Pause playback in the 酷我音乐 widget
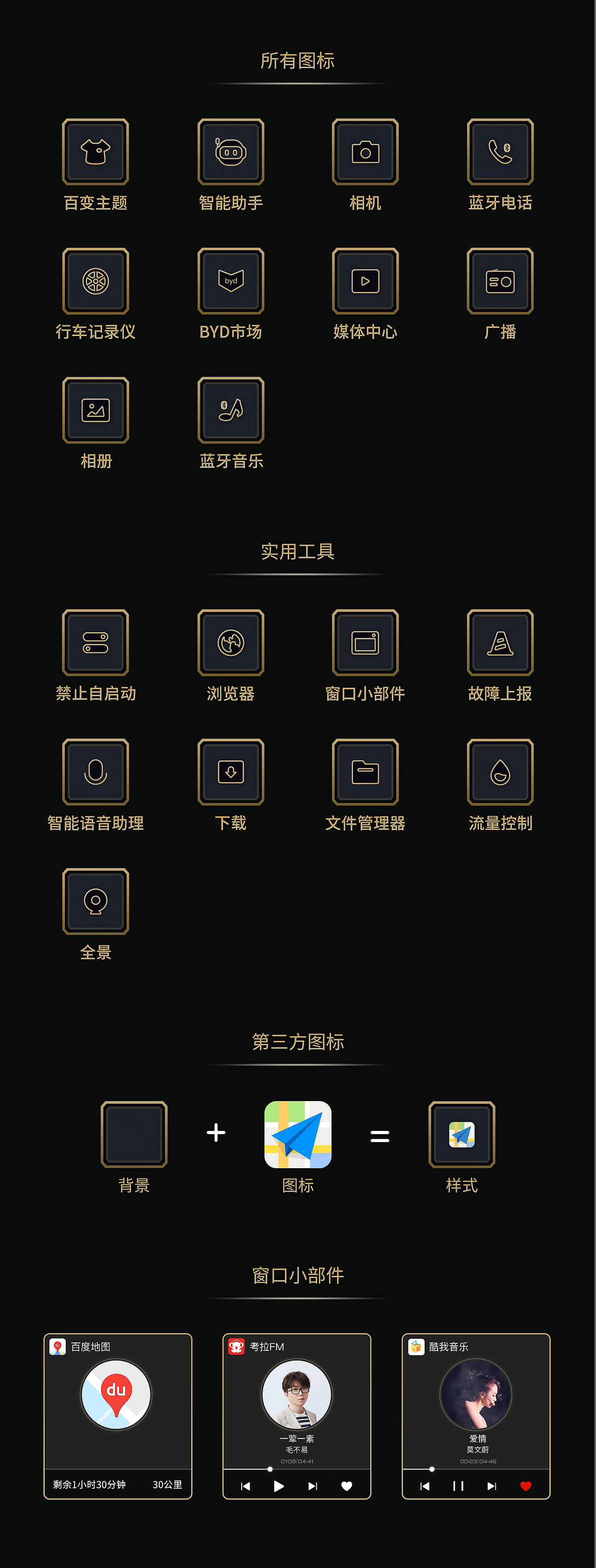Viewport: 596px width, 1568px height. (x=458, y=1486)
